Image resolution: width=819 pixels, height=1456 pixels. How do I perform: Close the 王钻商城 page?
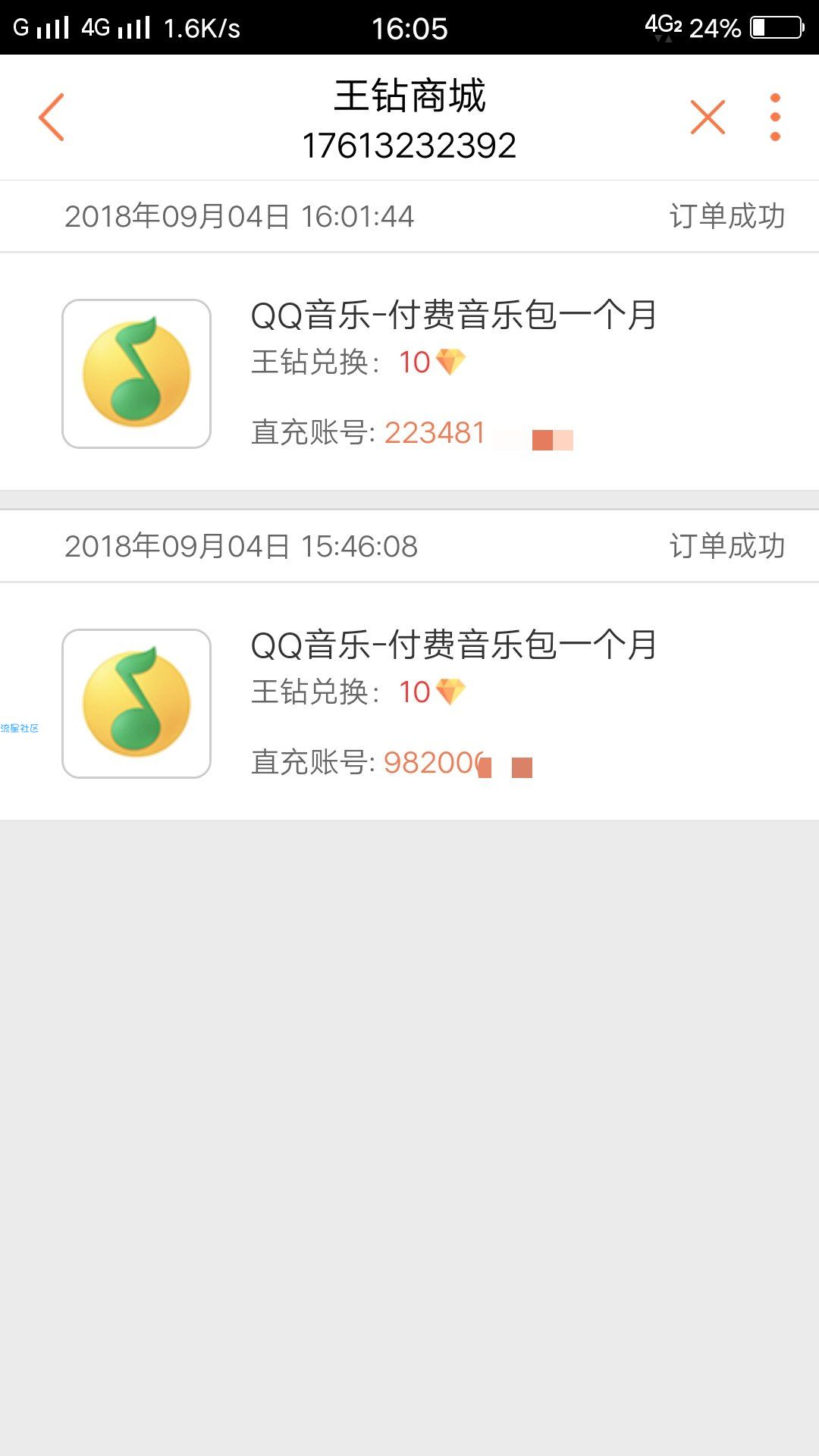pos(708,117)
